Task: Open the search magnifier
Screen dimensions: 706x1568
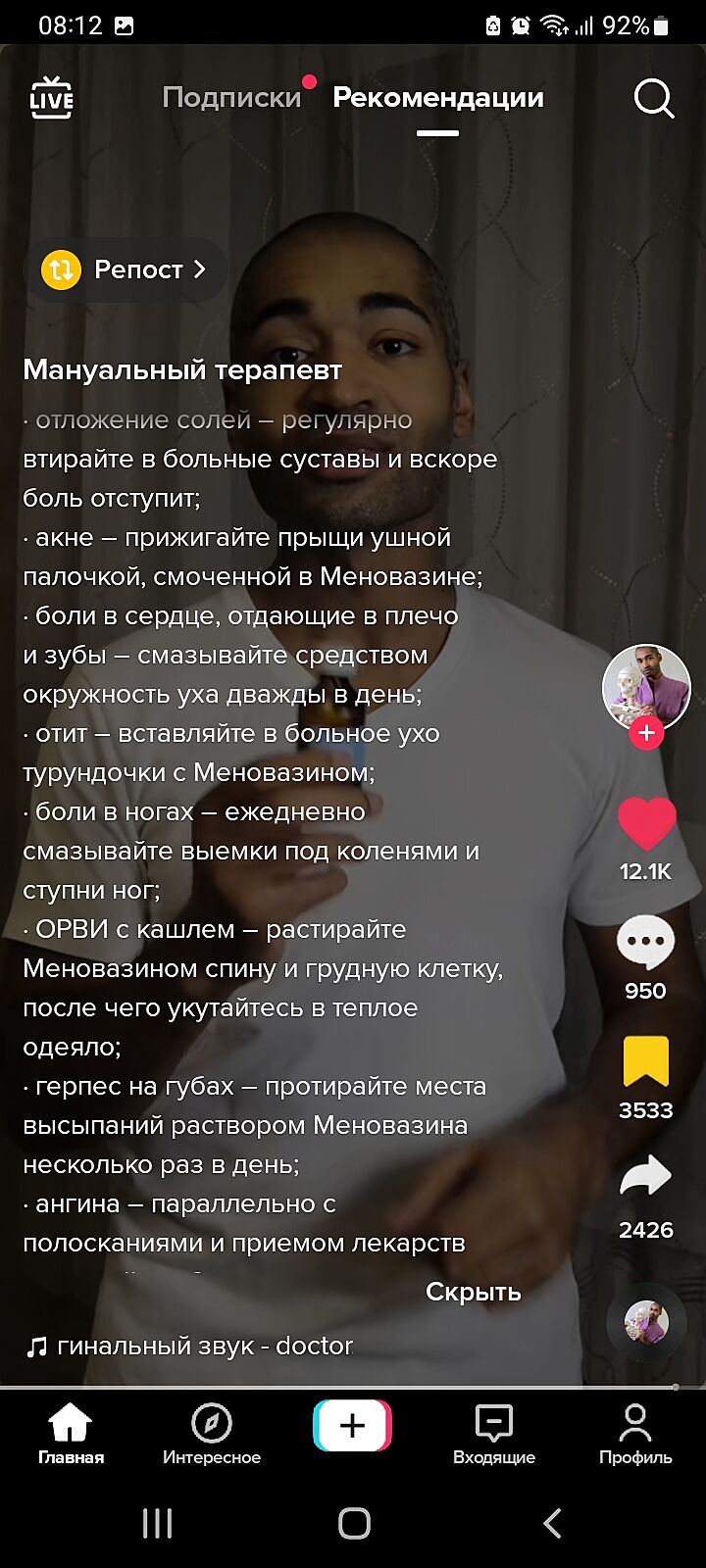Action: 653,98
